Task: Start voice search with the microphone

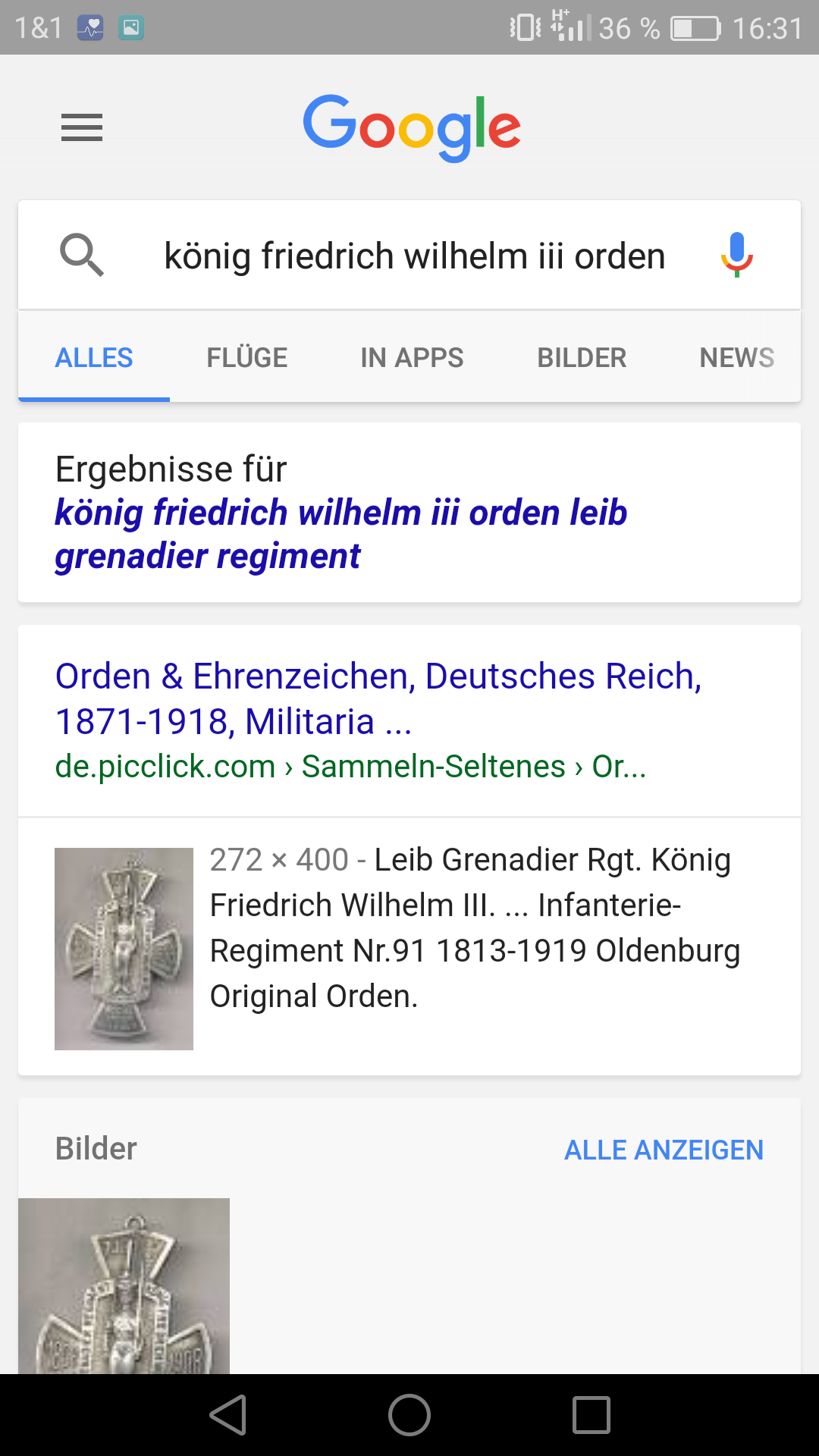Action: (736, 255)
